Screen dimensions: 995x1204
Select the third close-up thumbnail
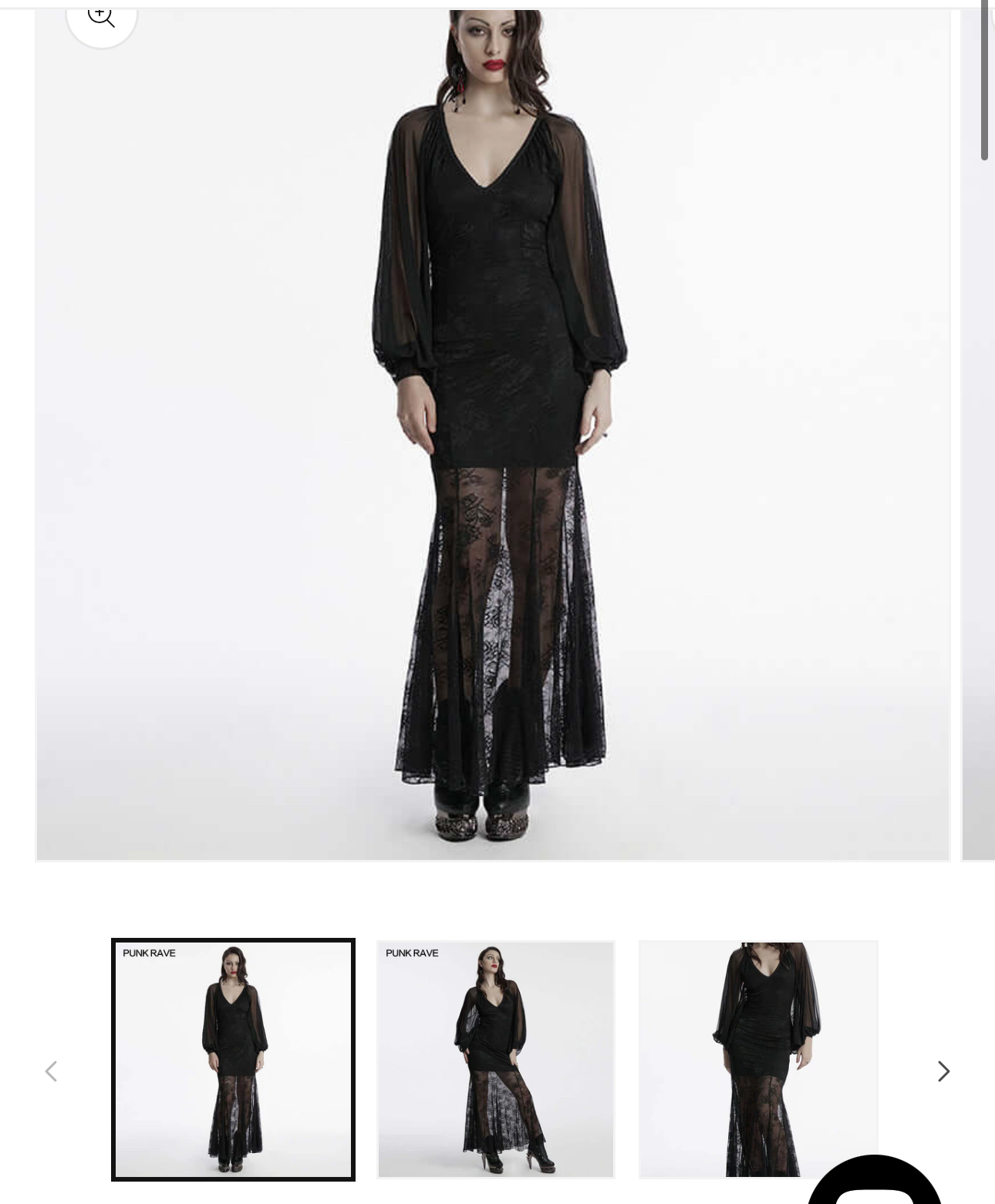tap(757, 1060)
